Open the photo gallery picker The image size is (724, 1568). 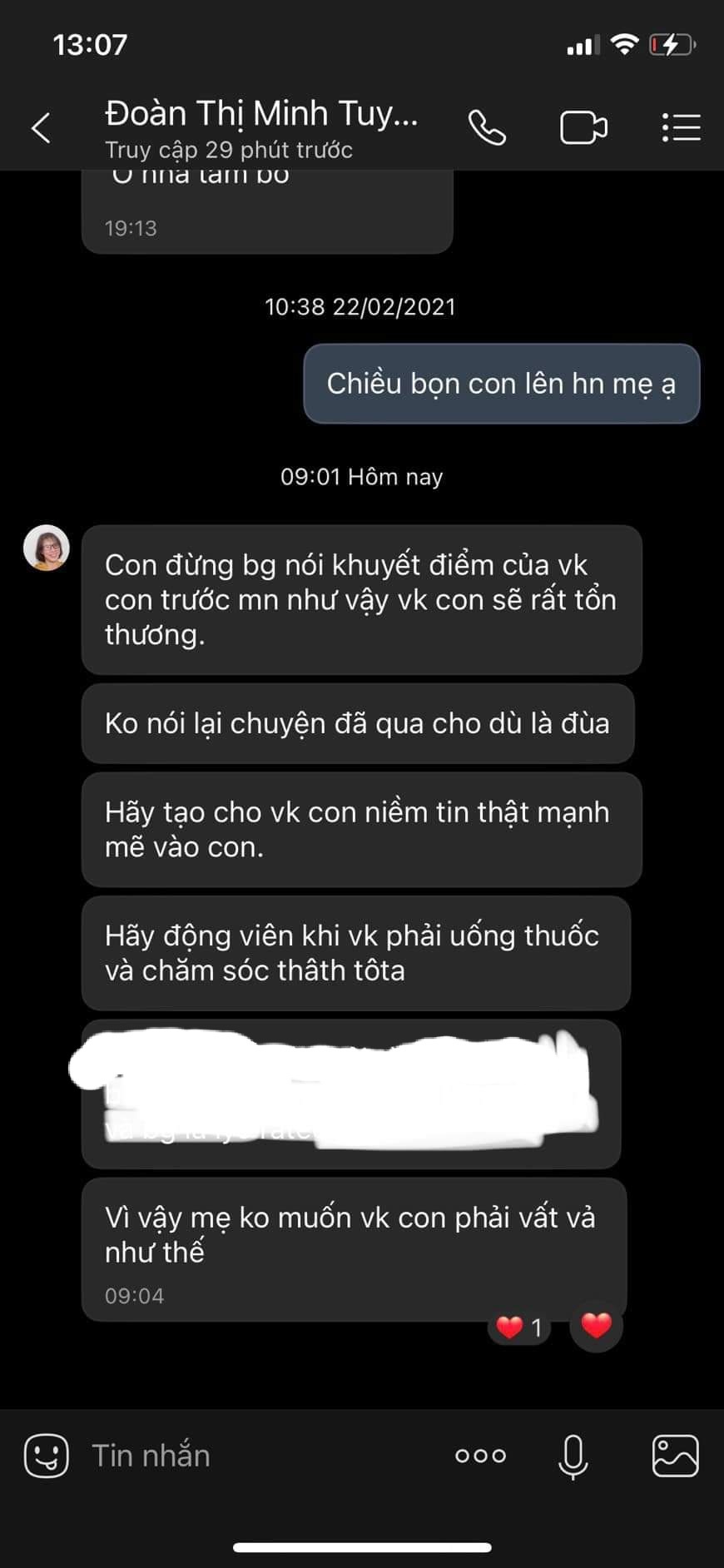pos(675,1456)
